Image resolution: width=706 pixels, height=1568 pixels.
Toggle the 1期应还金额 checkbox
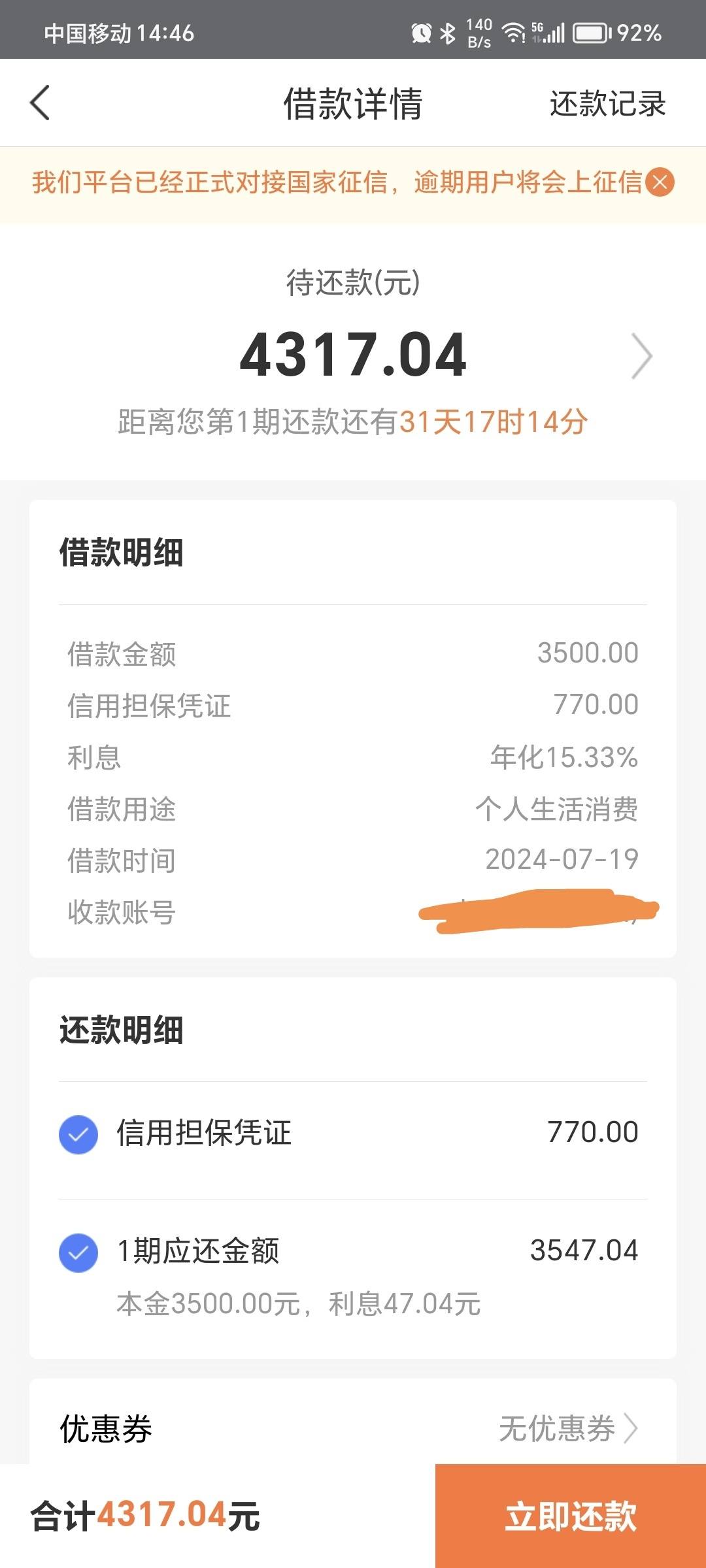coord(78,1253)
